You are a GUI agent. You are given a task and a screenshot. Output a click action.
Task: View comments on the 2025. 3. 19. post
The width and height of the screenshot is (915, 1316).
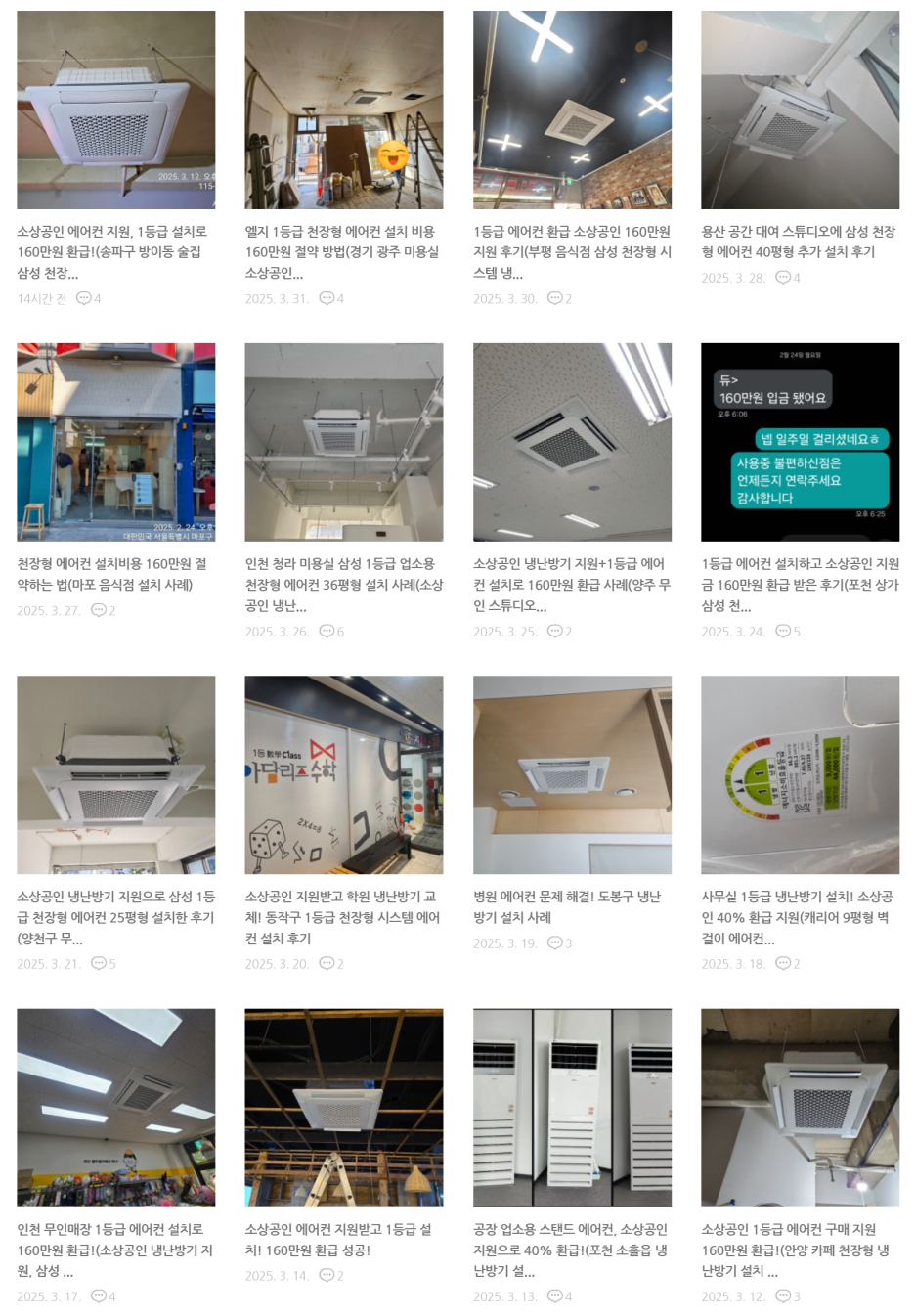coord(560,943)
